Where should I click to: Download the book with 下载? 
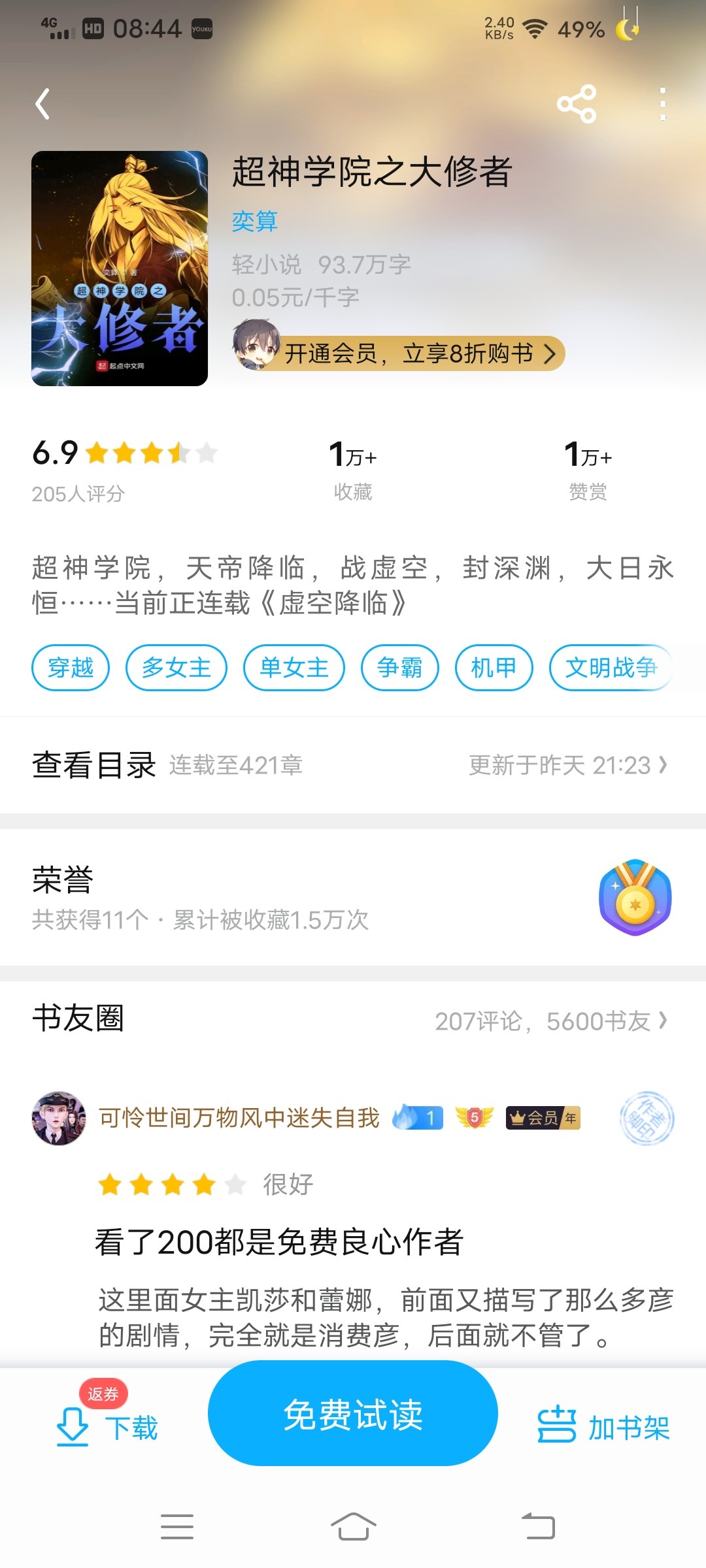108,1428
